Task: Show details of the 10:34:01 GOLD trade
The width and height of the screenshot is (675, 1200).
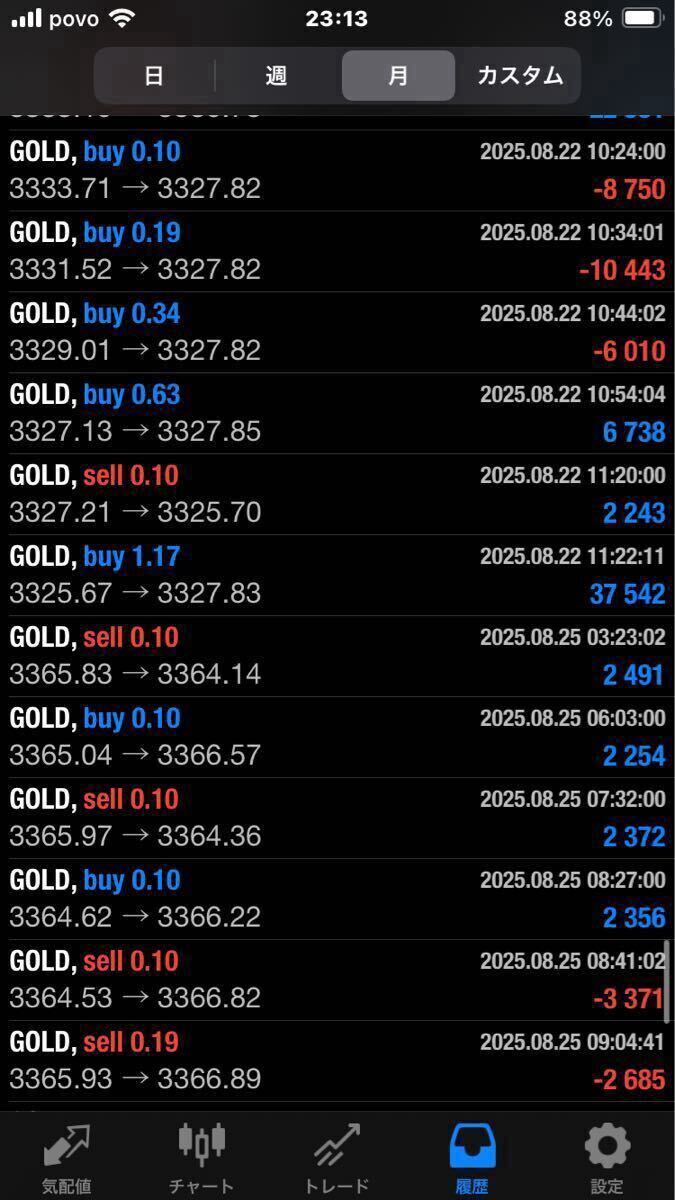Action: (337, 251)
